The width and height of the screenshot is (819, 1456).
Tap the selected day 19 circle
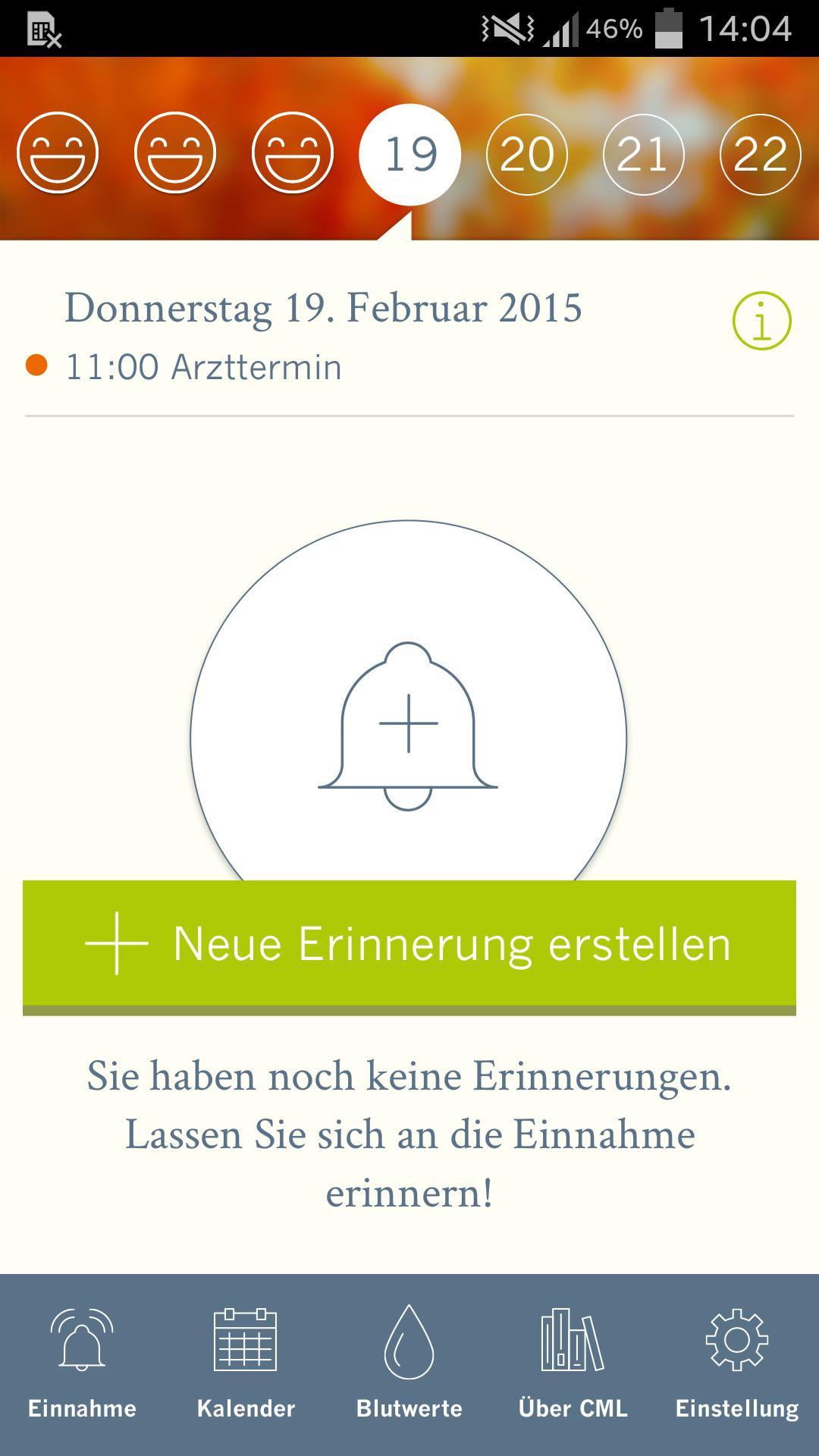[x=410, y=155]
